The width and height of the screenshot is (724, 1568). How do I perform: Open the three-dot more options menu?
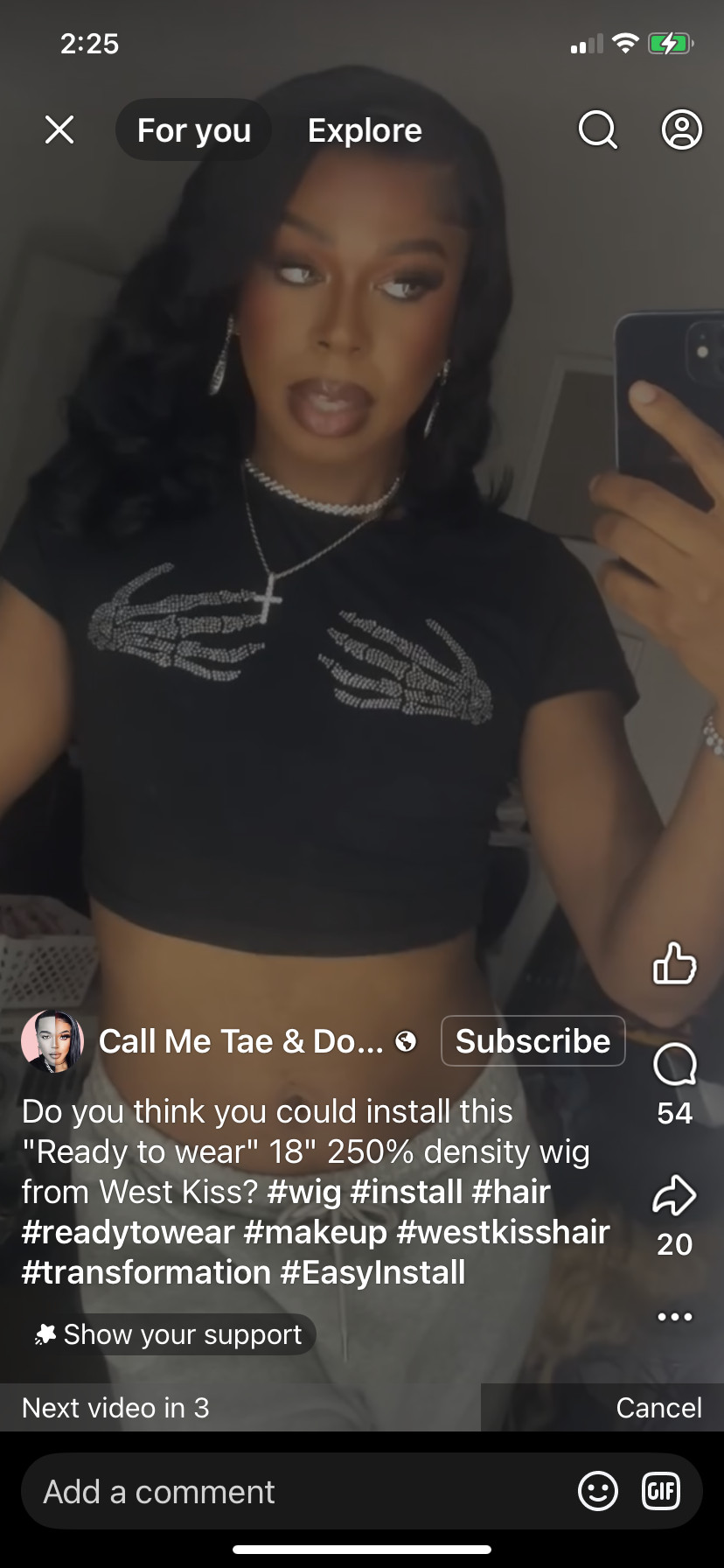[674, 1316]
